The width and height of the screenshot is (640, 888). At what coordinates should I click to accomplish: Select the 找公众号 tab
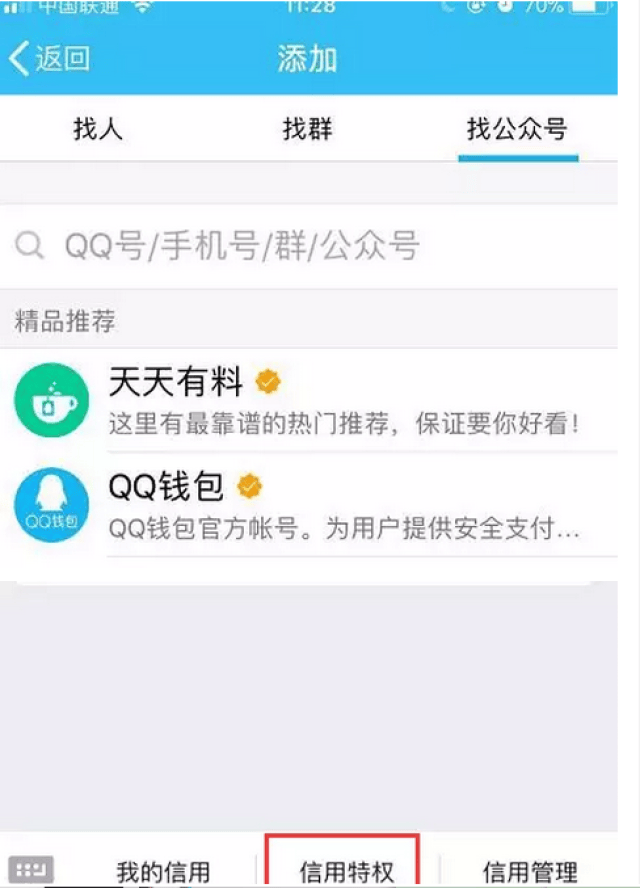(517, 129)
